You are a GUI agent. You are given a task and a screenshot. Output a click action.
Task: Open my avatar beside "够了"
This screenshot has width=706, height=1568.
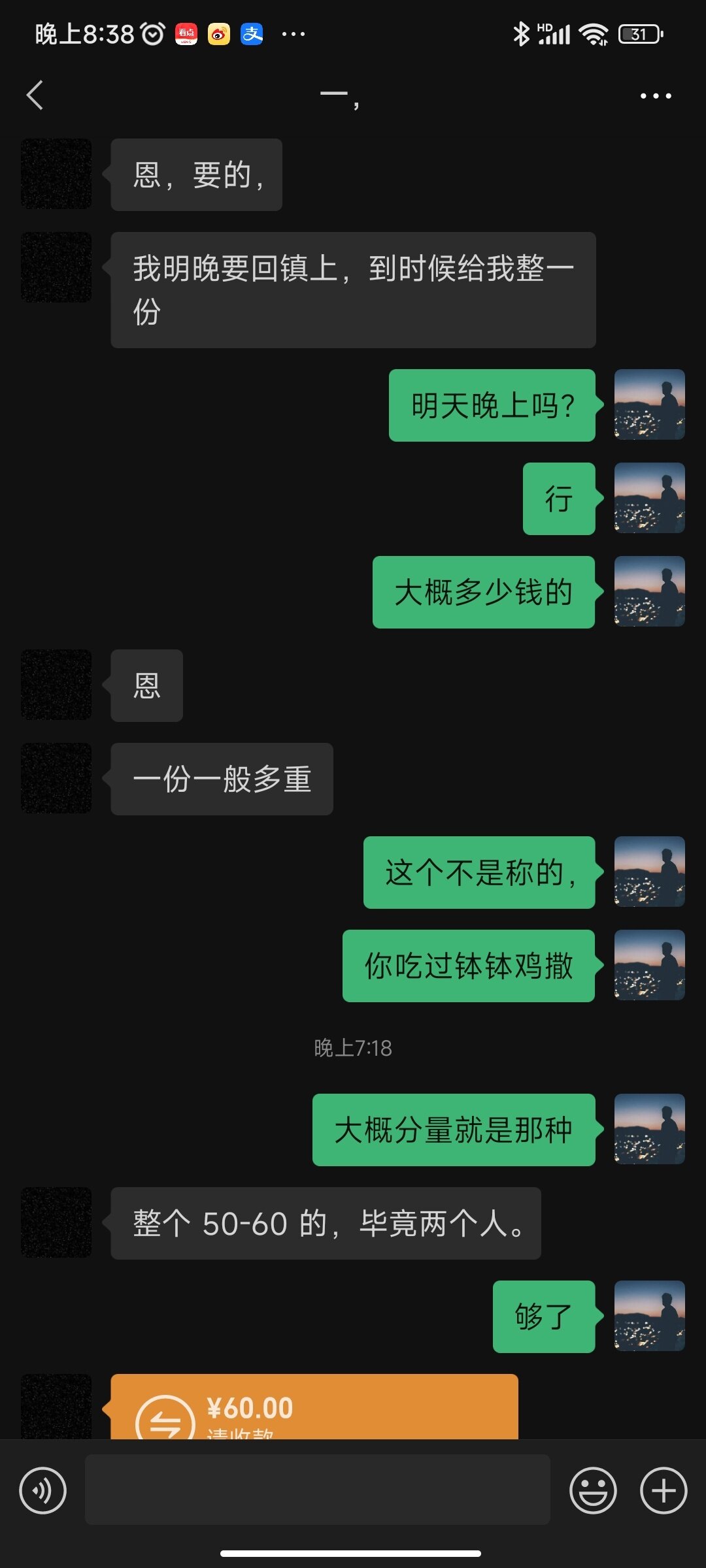click(649, 1316)
